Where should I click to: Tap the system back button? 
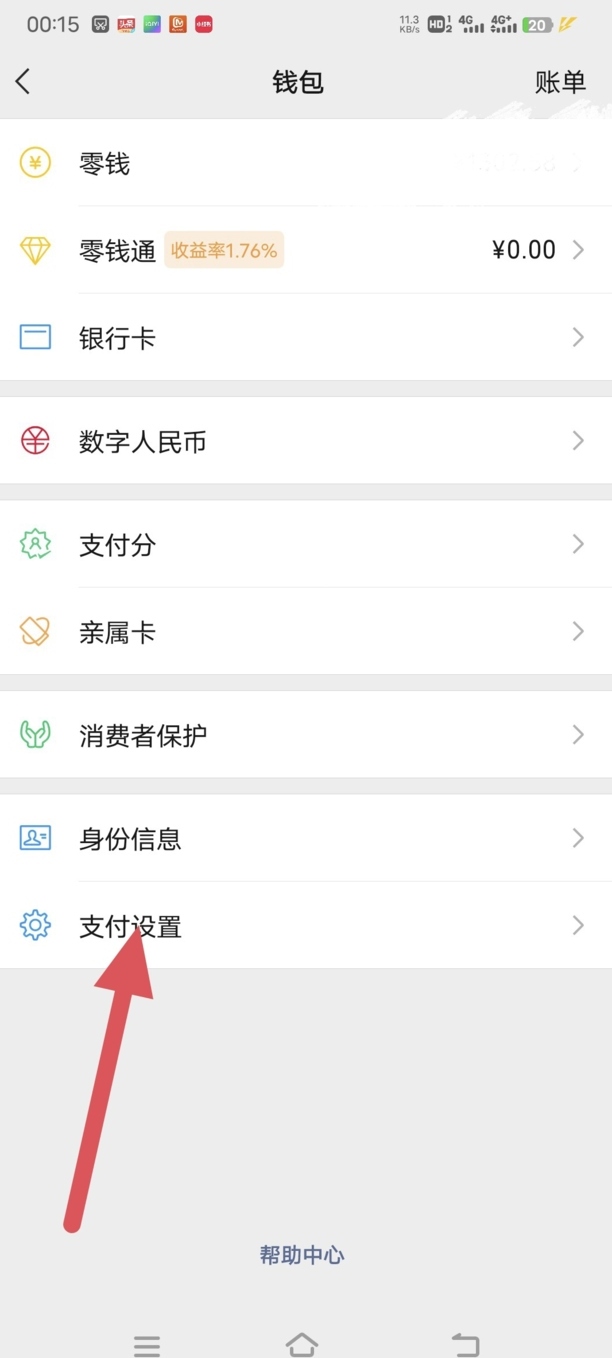(x=465, y=1343)
